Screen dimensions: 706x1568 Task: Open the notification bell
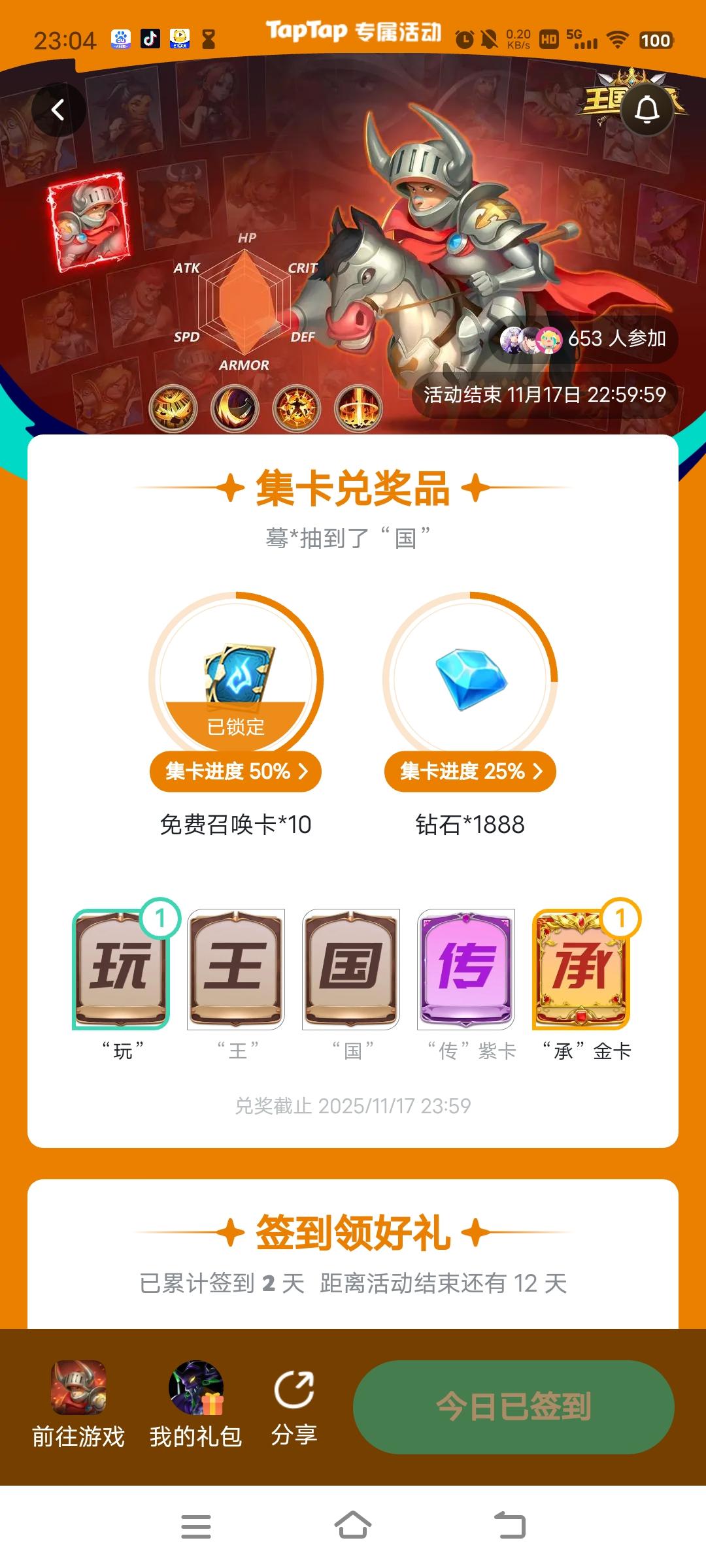point(647,109)
